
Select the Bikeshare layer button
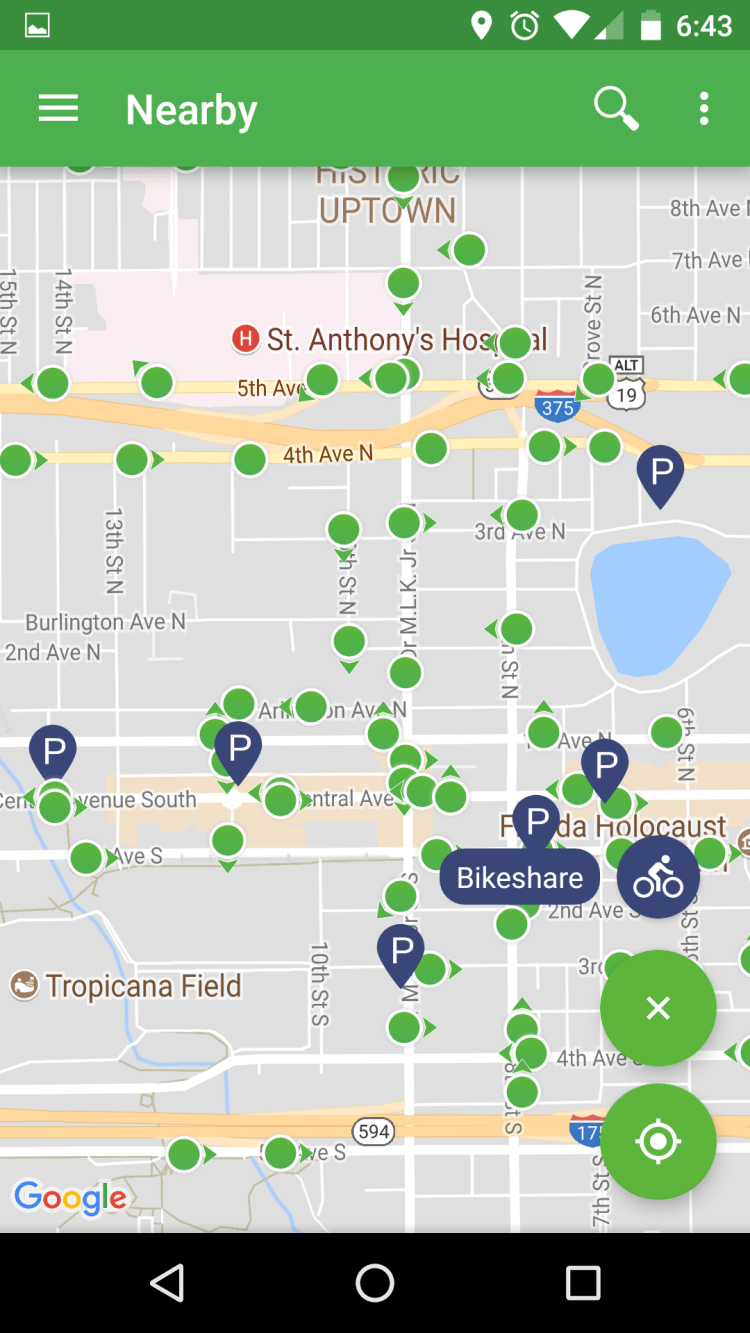coord(657,877)
